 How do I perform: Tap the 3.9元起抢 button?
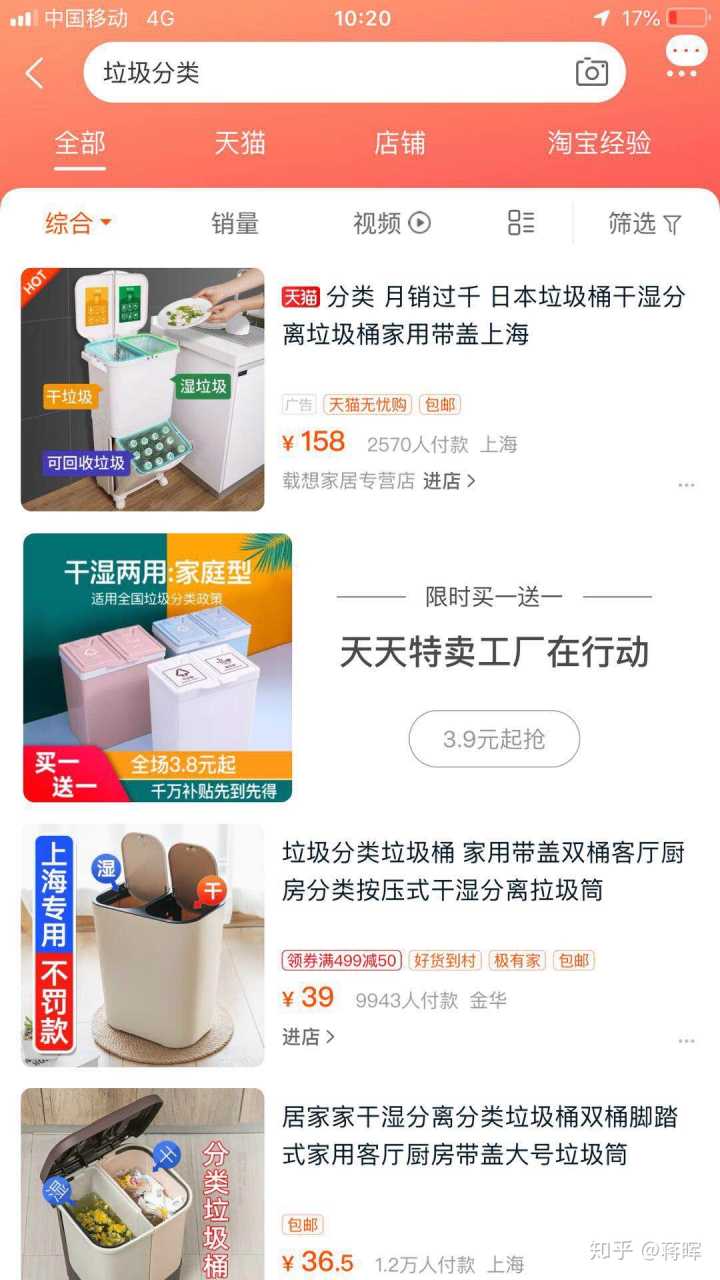click(x=494, y=739)
